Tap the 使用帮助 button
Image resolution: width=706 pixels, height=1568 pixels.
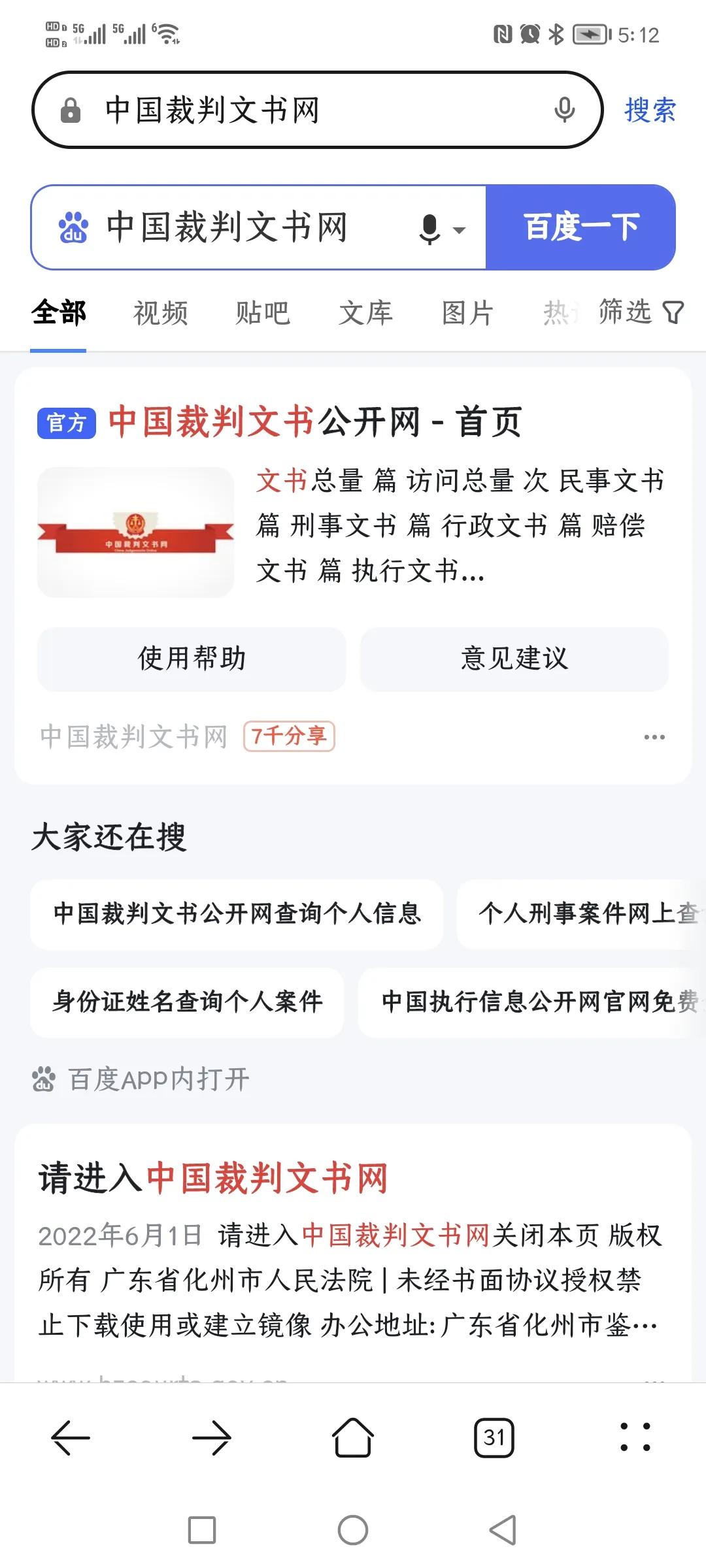190,659
